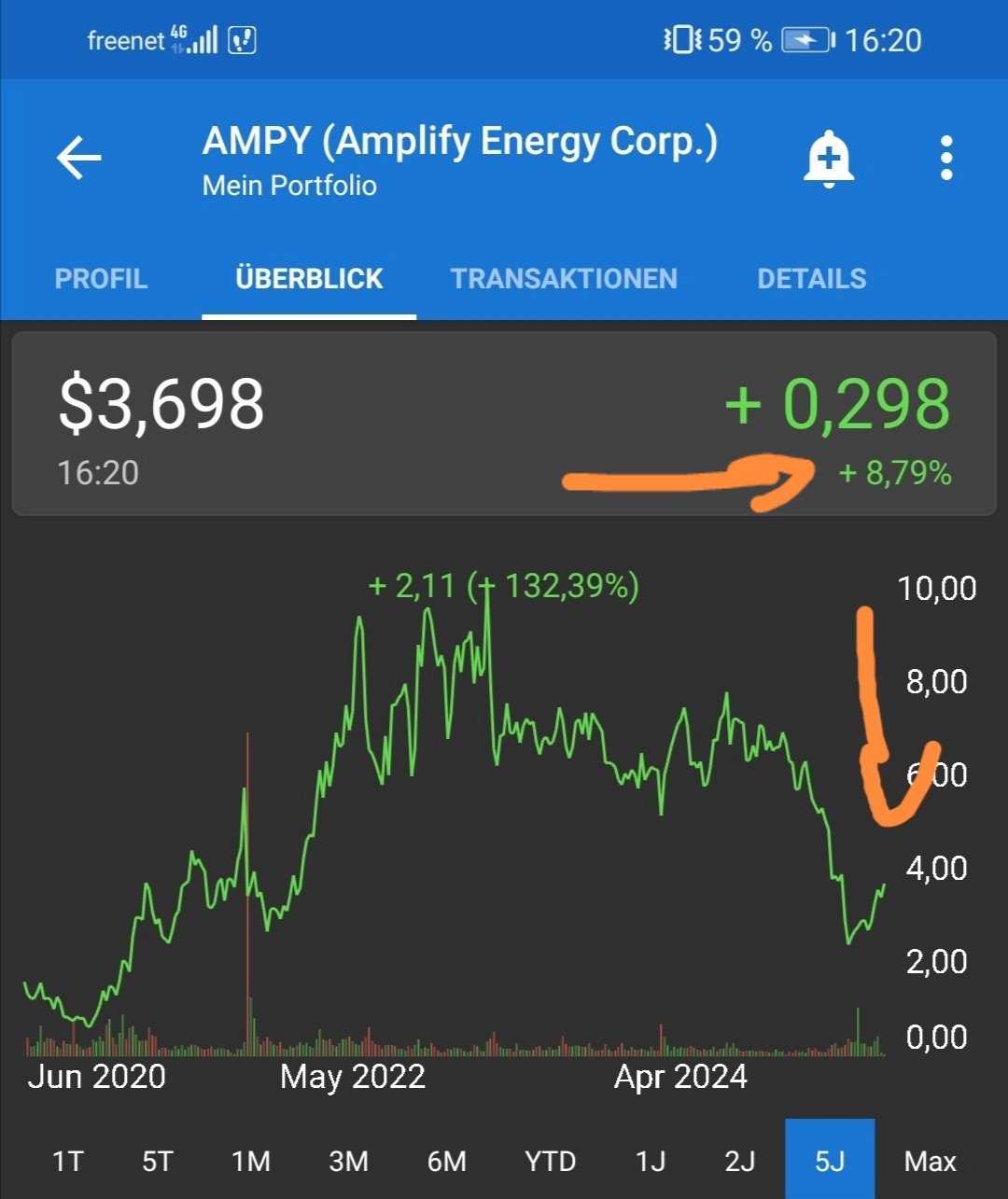Select the 5T time range

click(x=157, y=1161)
